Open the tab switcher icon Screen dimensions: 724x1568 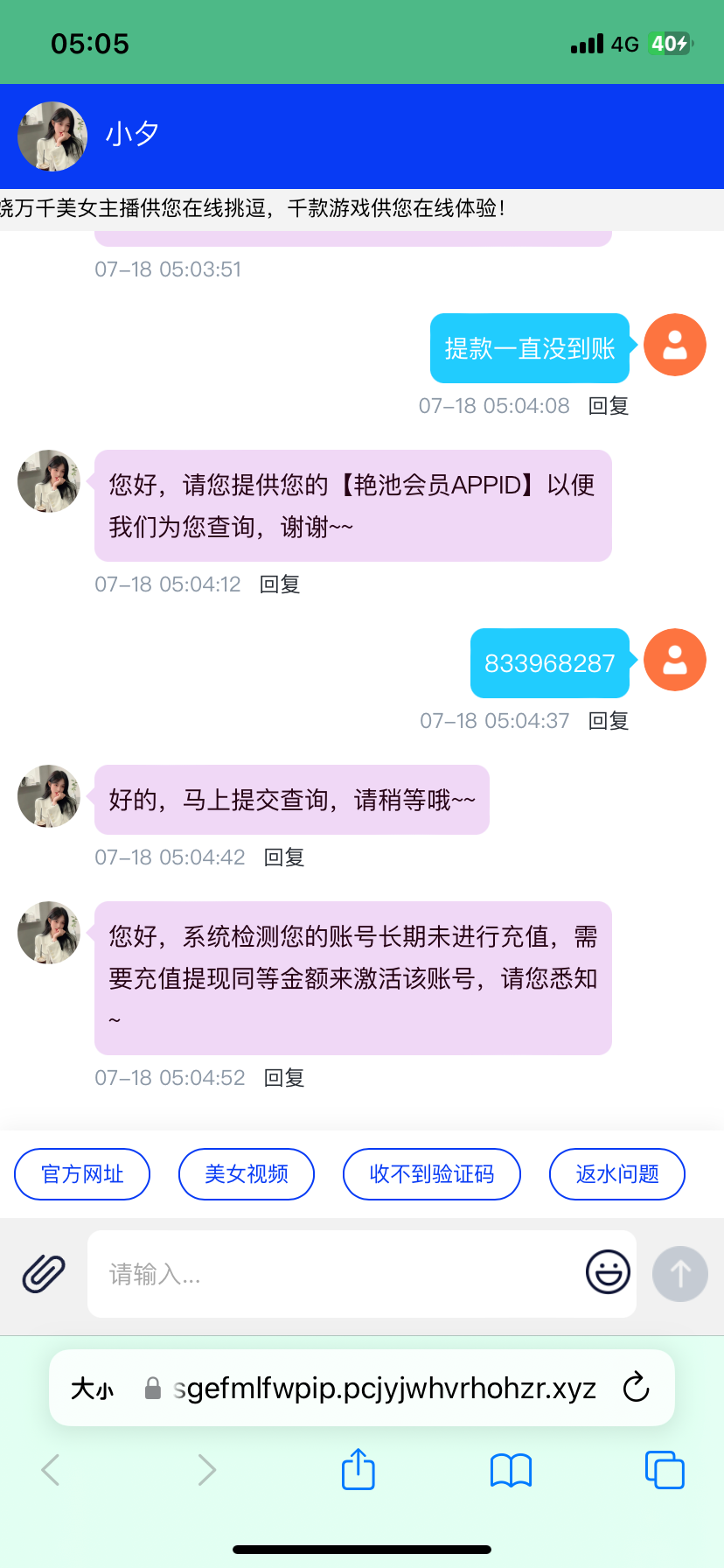pyautogui.click(x=664, y=1470)
